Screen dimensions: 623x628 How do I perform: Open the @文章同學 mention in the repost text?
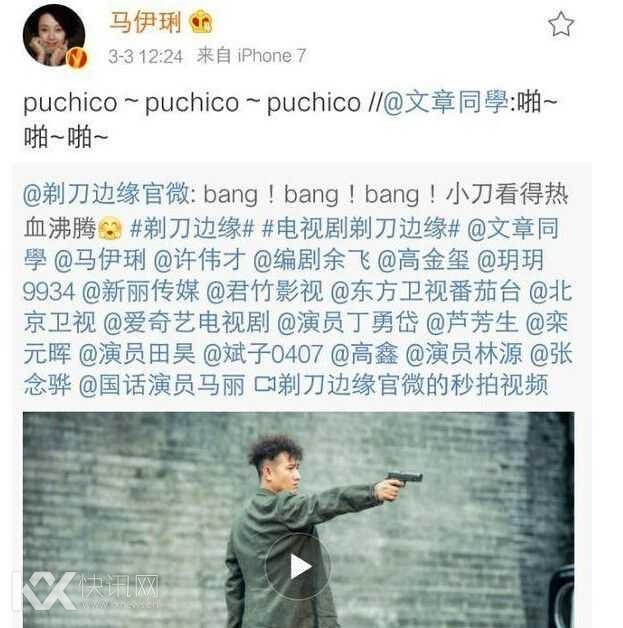[446, 103]
